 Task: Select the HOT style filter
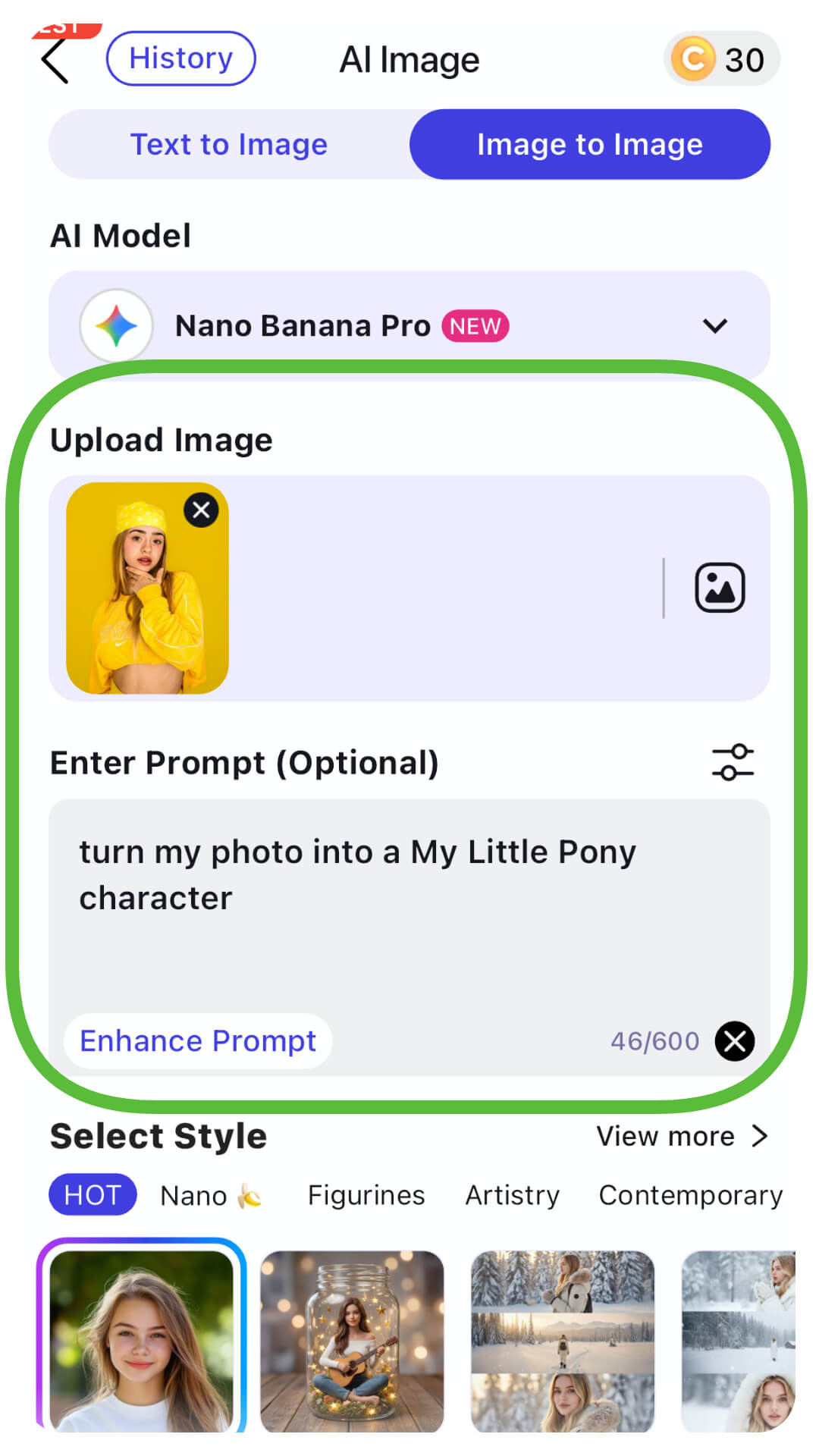93,1194
